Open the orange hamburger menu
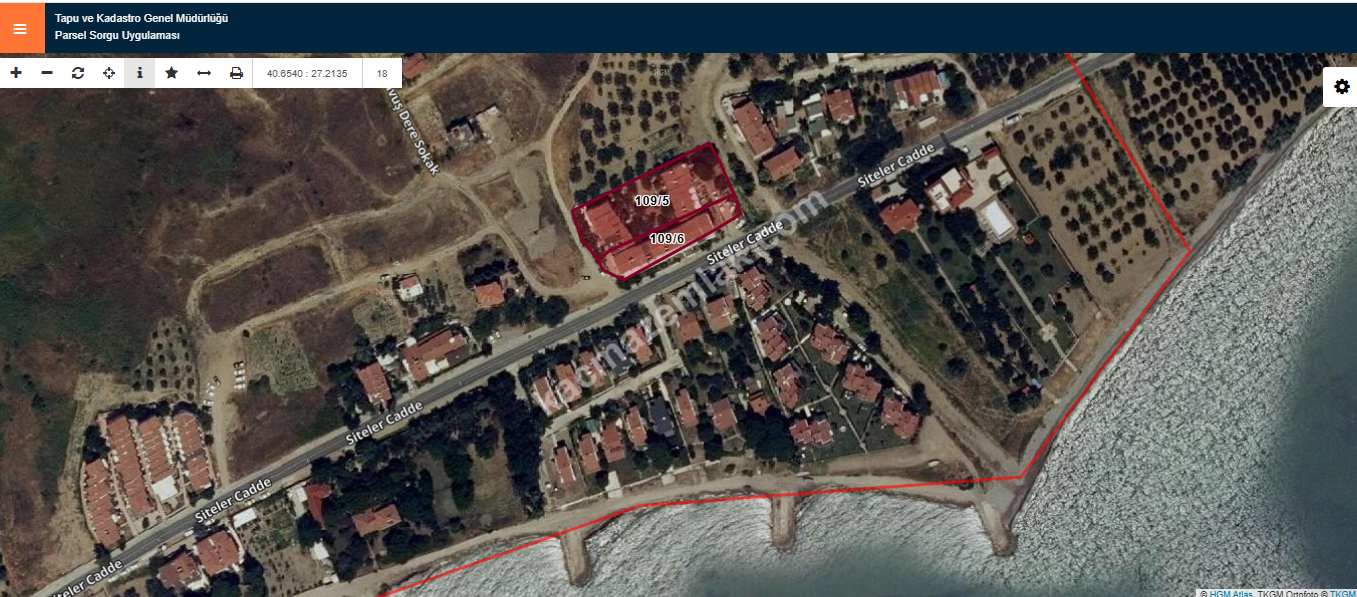This screenshot has height=597, width=1357. coord(21,28)
